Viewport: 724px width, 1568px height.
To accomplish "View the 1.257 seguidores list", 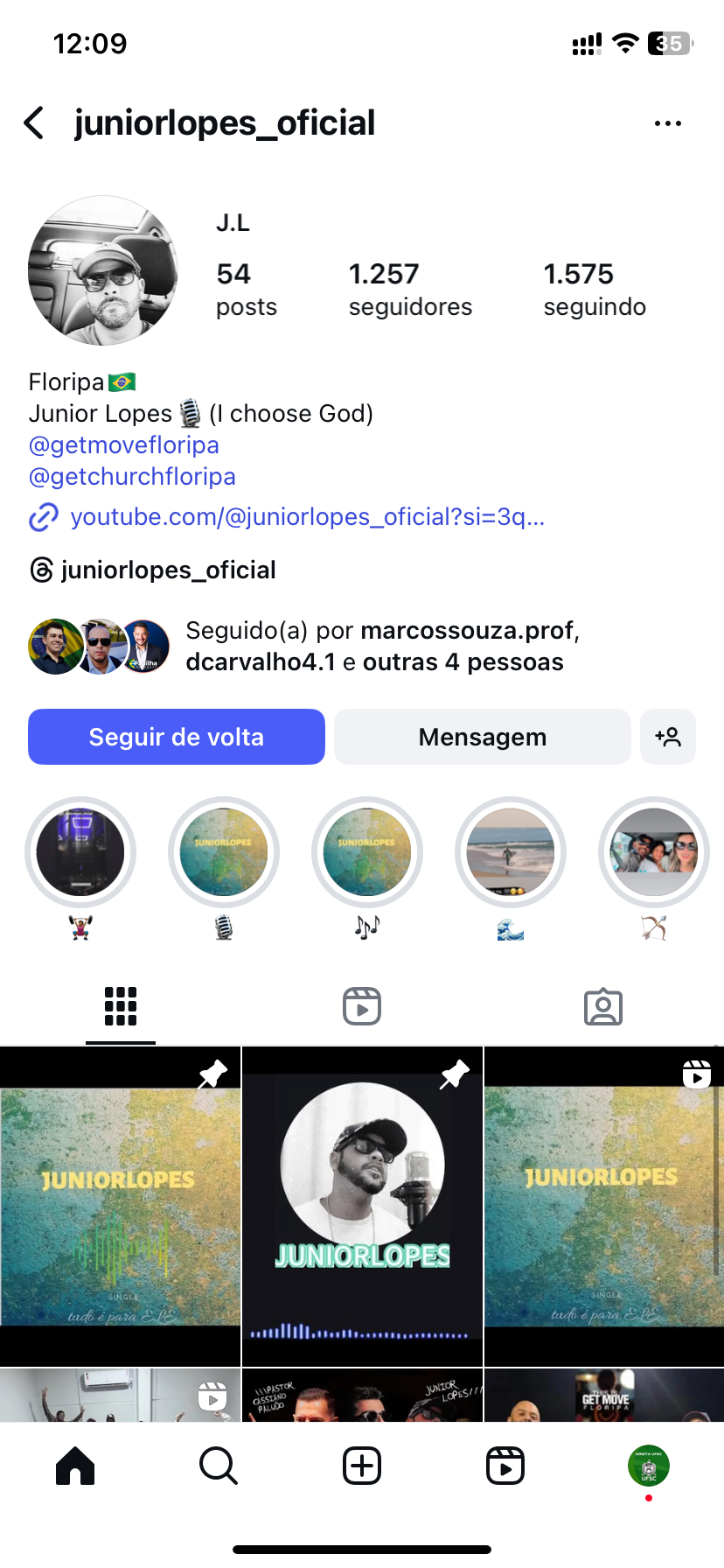I will (x=410, y=289).
